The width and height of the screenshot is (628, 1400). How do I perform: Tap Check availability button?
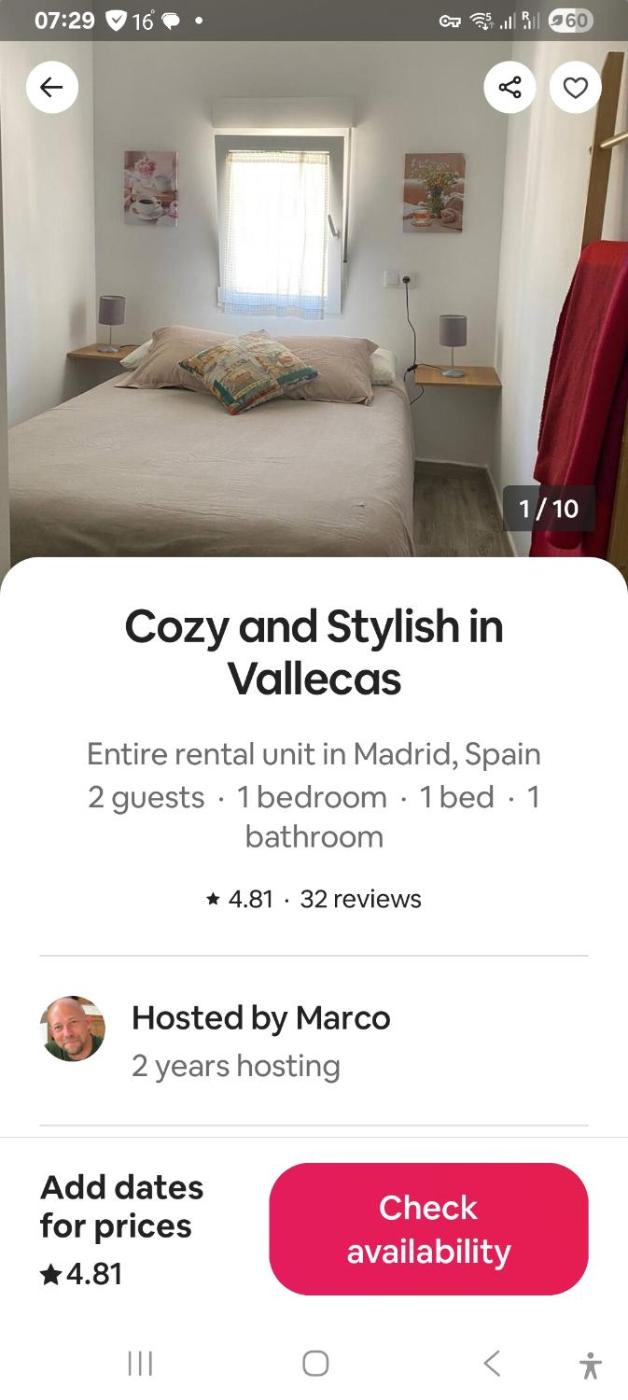(428, 1229)
